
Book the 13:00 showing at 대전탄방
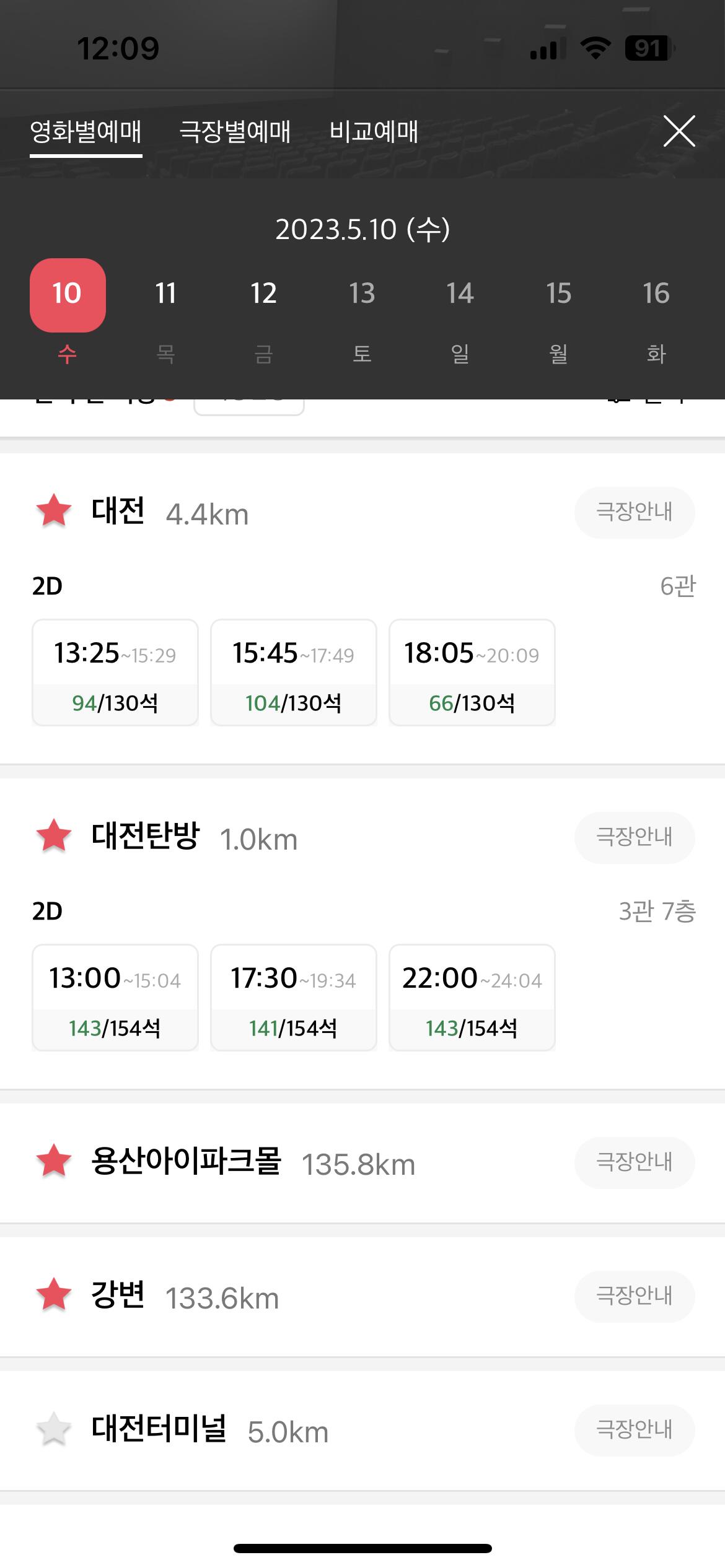point(115,998)
